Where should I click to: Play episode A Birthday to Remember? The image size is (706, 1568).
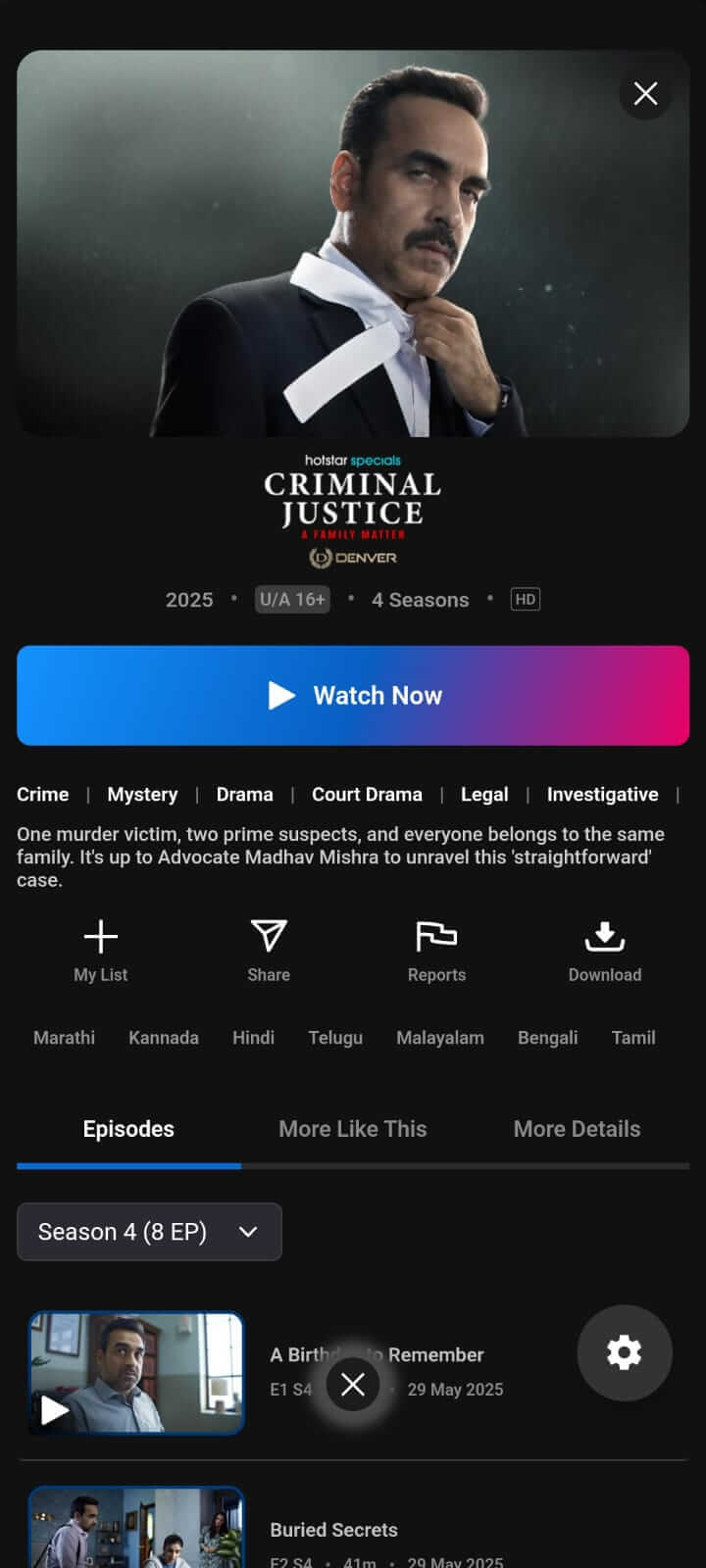[x=136, y=1373]
